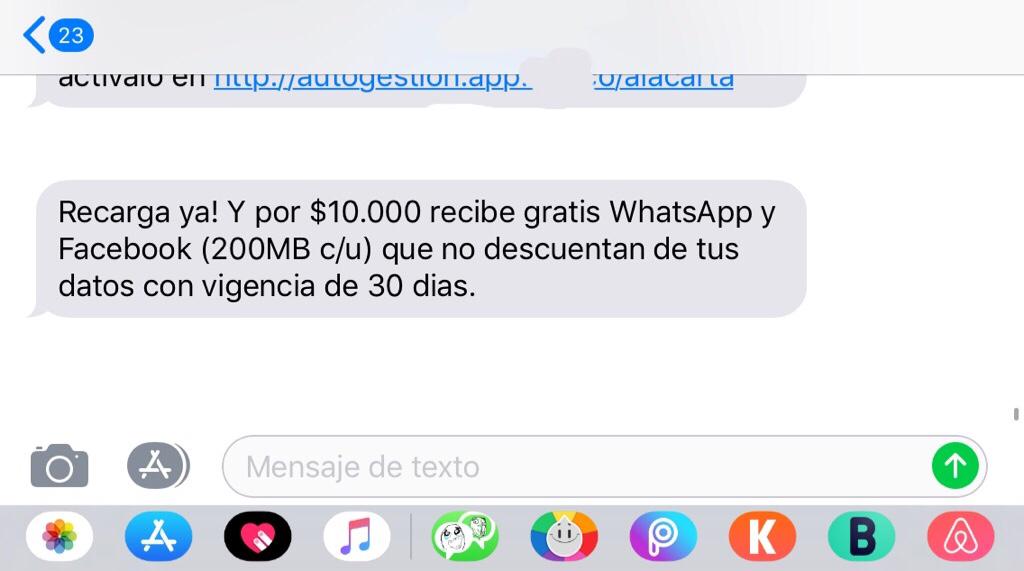Open the Digital Touch heart app

click(x=257, y=538)
